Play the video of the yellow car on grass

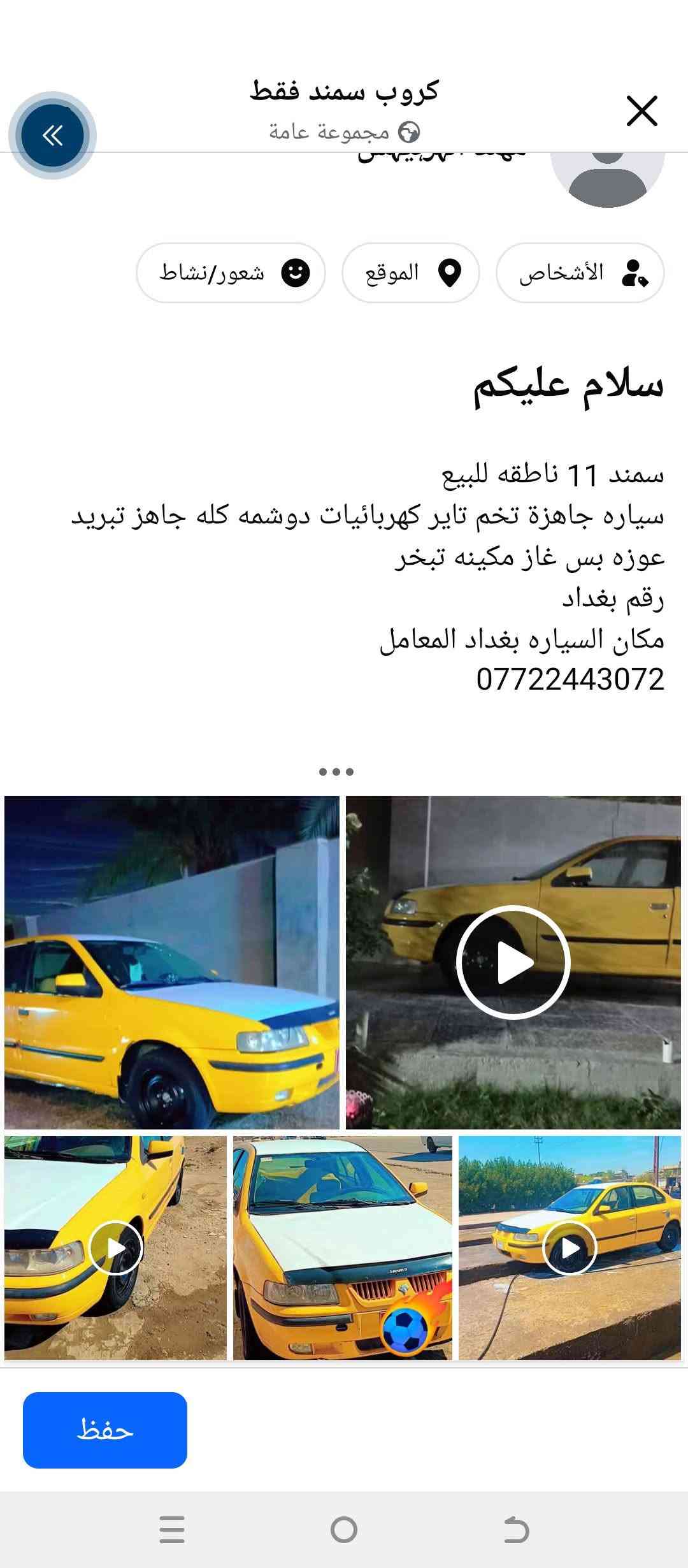click(x=513, y=962)
